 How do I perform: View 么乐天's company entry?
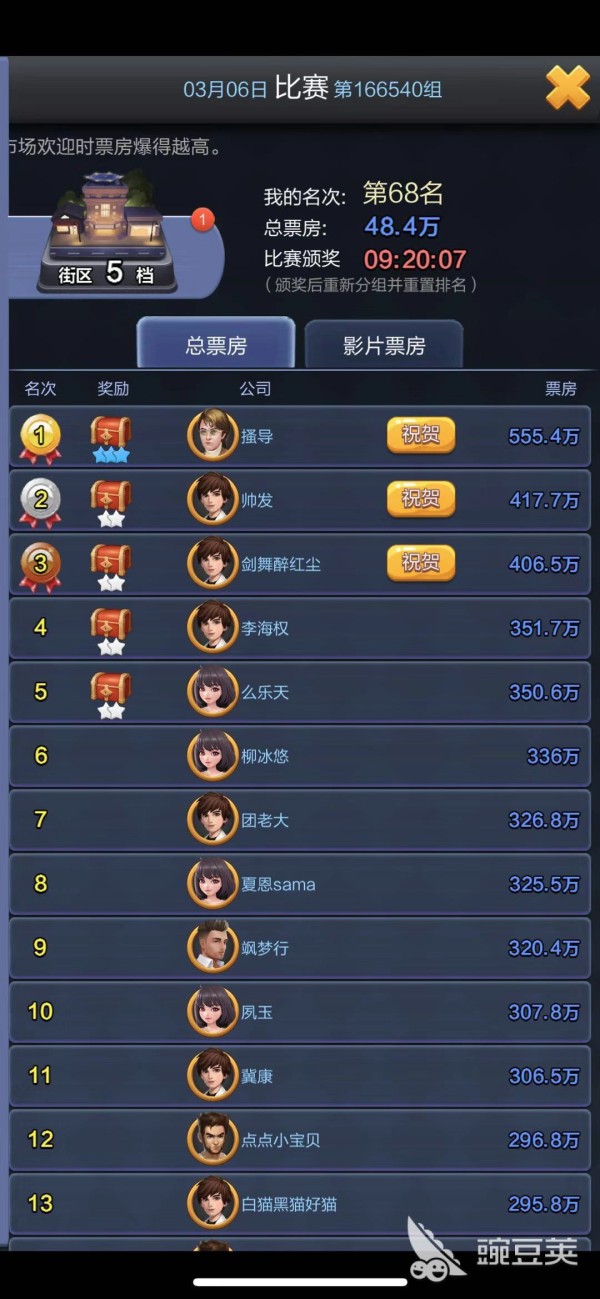[x=300, y=692]
